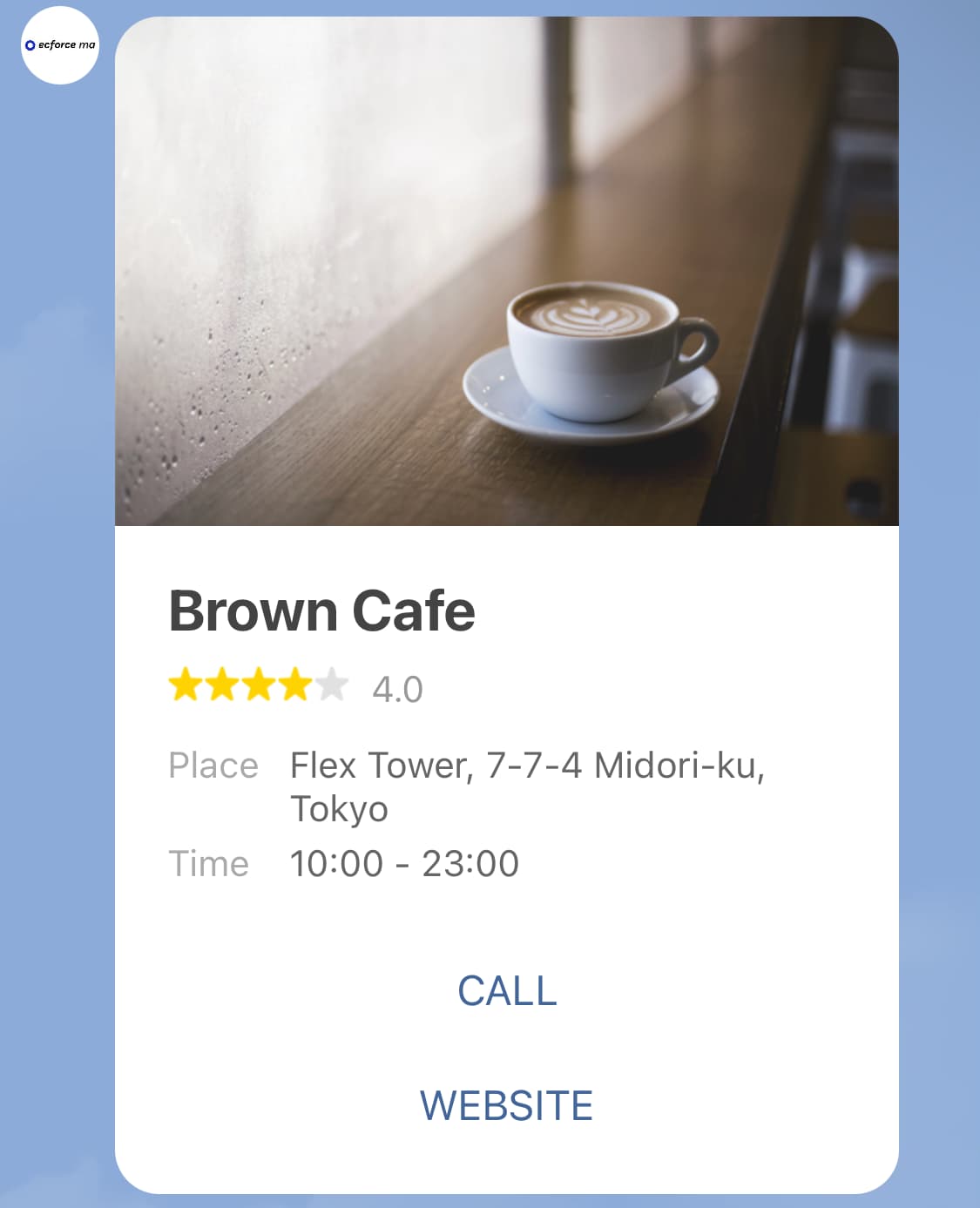Open the WEBSITE link
Viewport: 980px width, 1208px height.
click(507, 1105)
